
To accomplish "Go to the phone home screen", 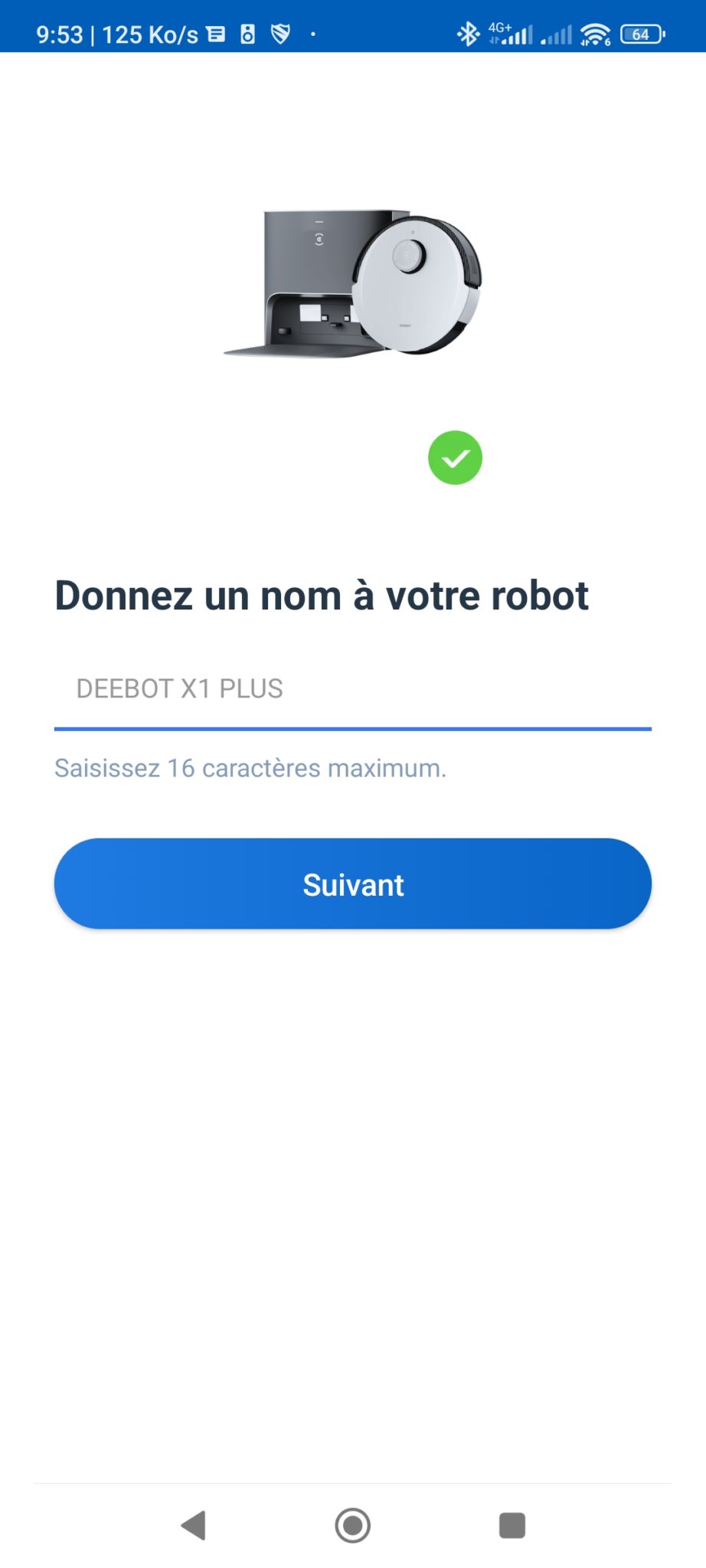I will tap(353, 1525).
